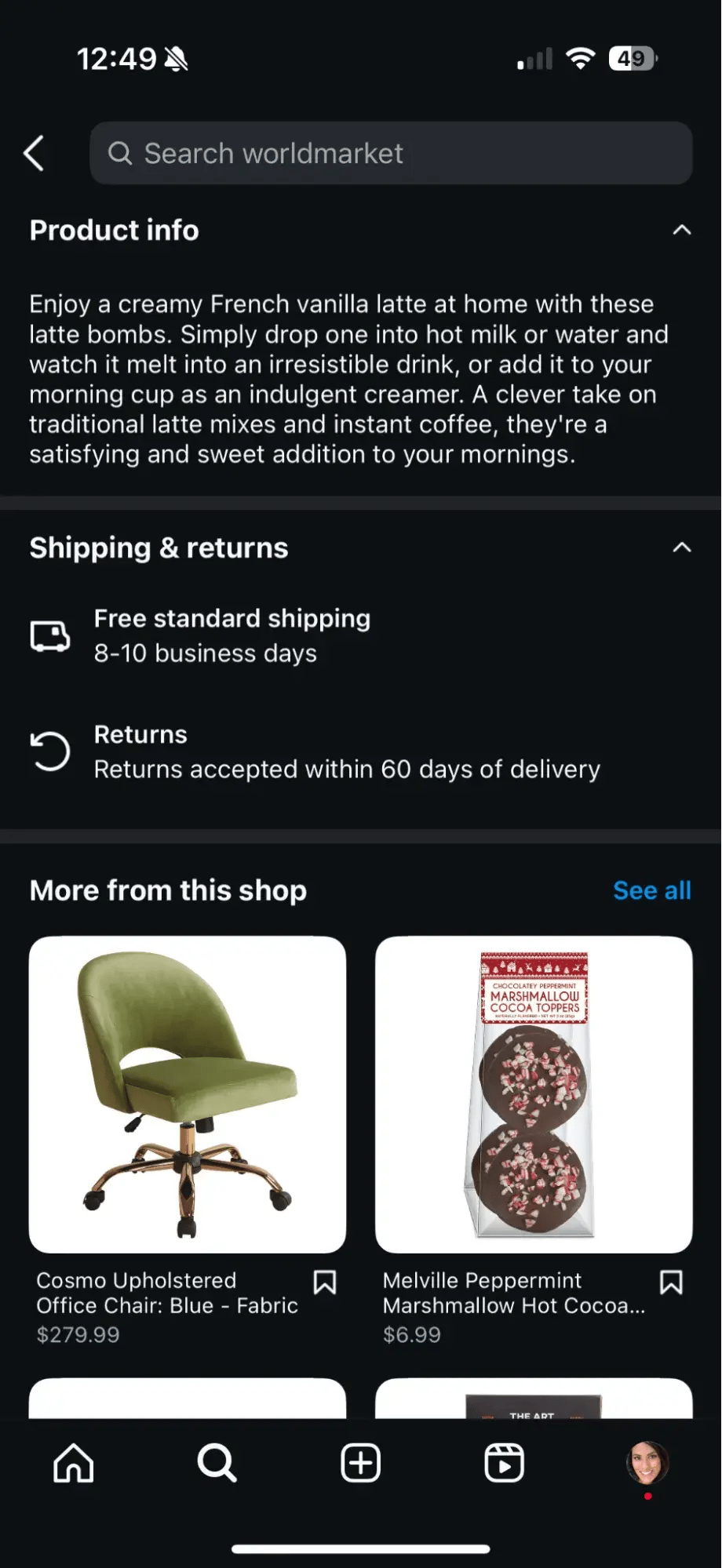Create a new post
The width and height of the screenshot is (722, 1568).
(x=361, y=1463)
